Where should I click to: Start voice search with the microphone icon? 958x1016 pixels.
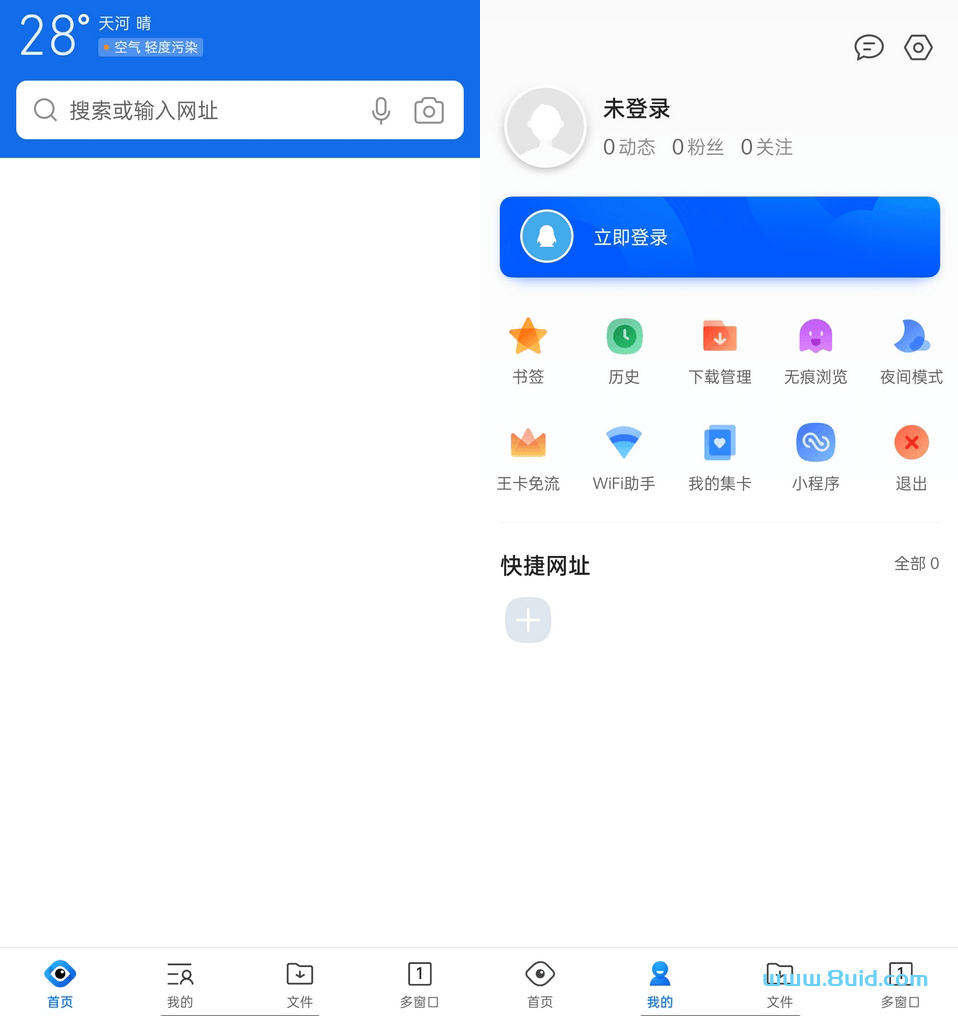pyautogui.click(x=381, y=110)
